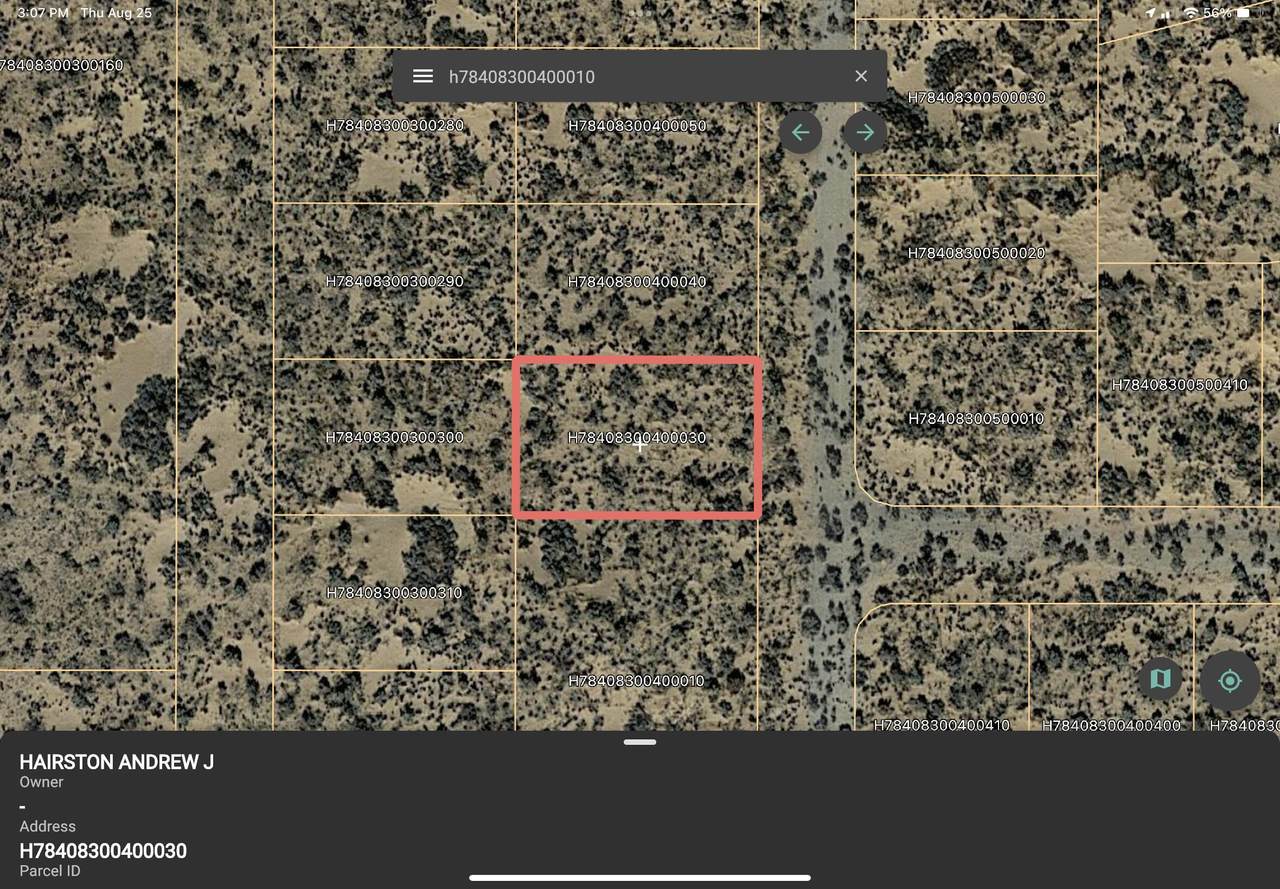Select parcel H78408300300310 on the map
Image resolution: width=1280 pixels, height=889 pixels.
(x=394, y=593)
